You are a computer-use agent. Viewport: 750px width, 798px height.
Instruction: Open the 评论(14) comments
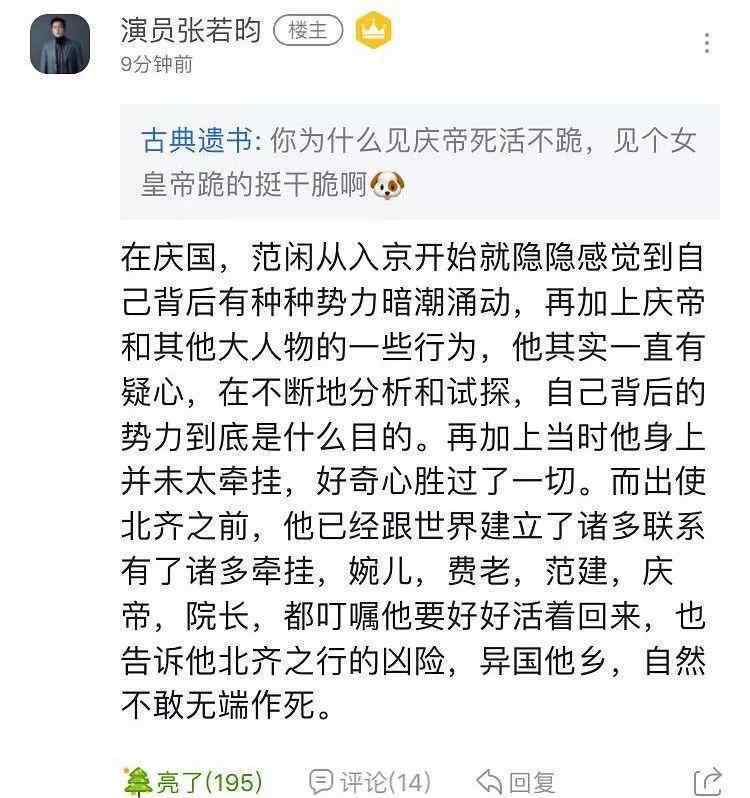[370, 780]
